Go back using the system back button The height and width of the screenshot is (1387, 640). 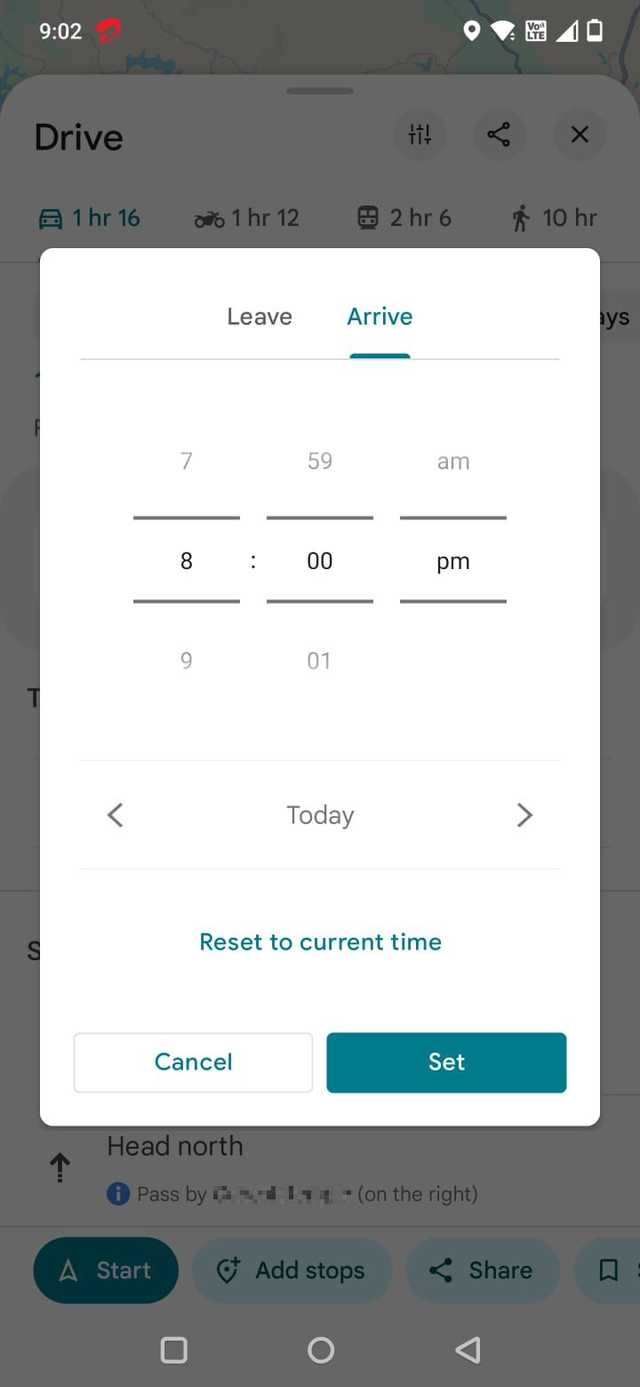467,1350
